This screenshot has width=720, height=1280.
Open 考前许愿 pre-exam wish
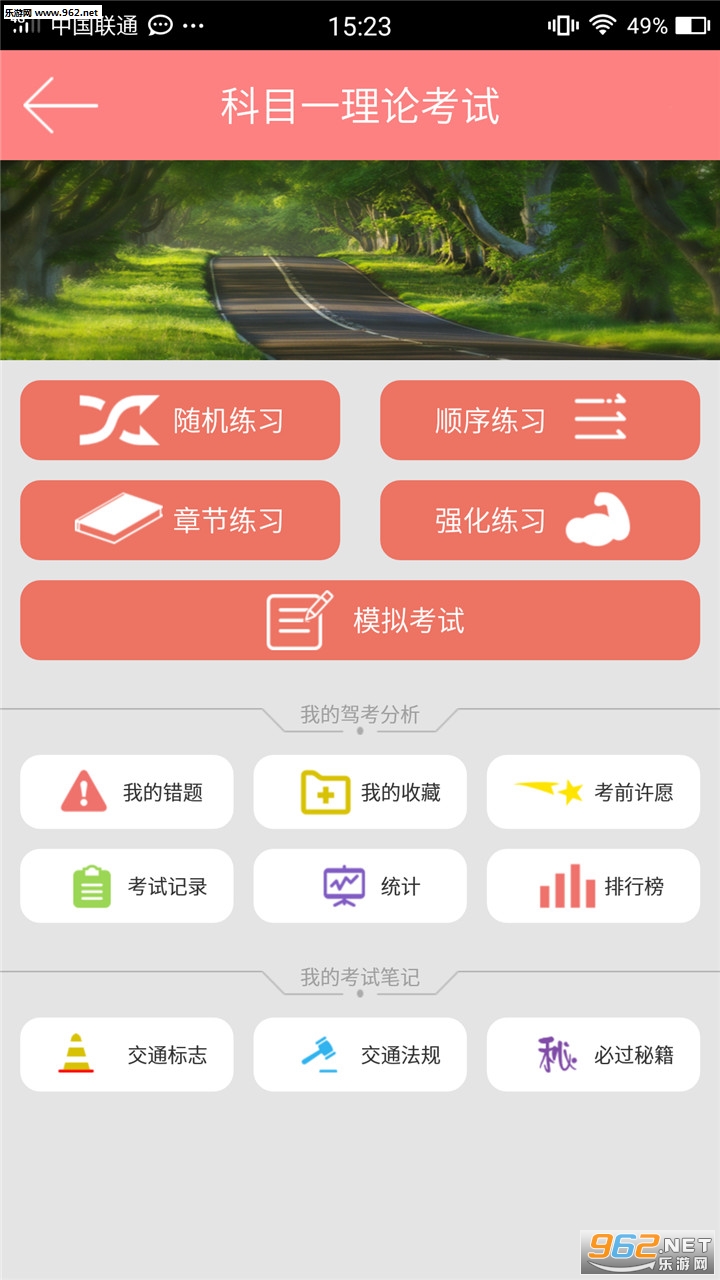(x=593, y=792)
